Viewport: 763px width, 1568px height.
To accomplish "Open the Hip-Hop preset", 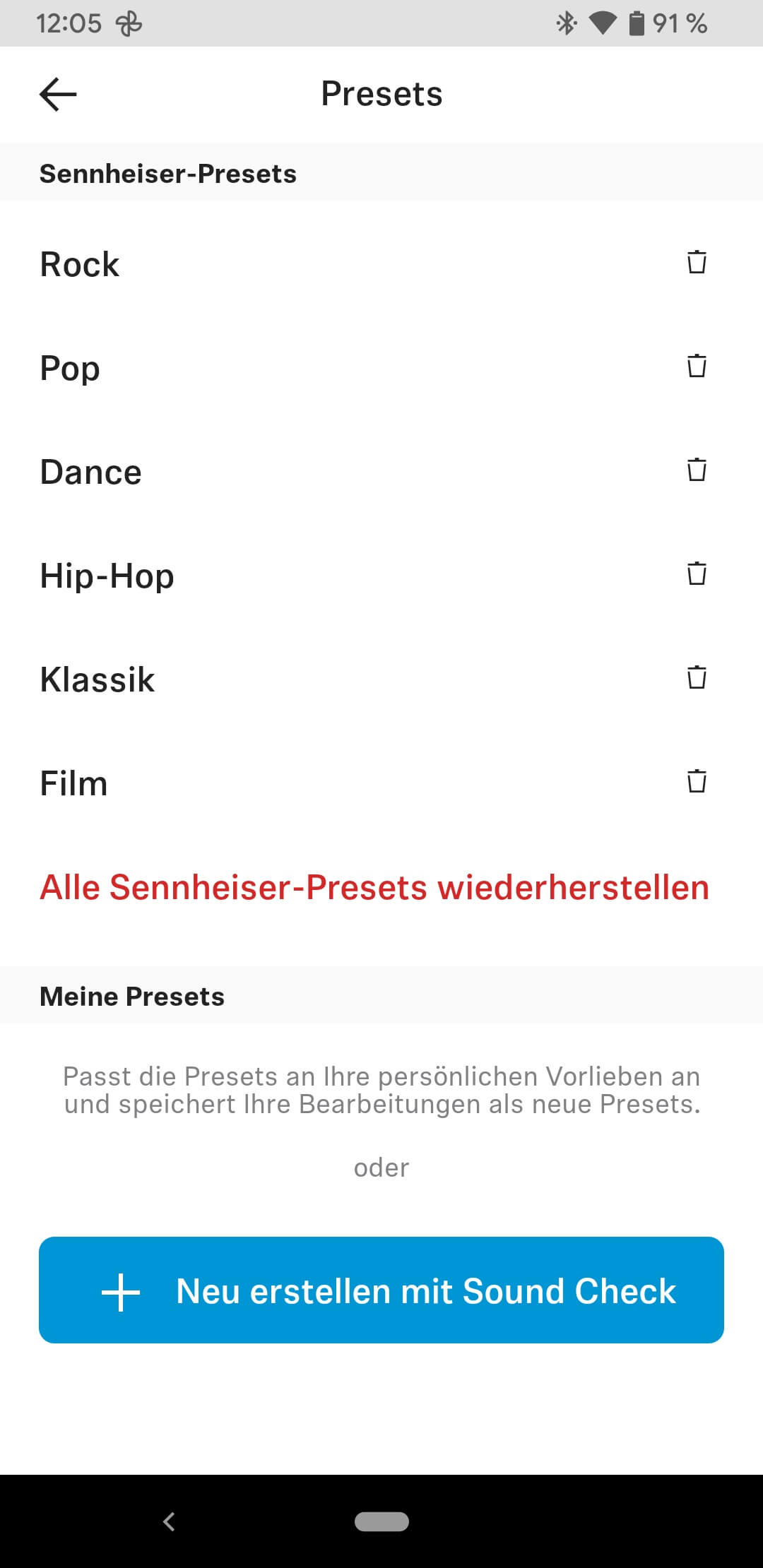I will pos(107,576).
